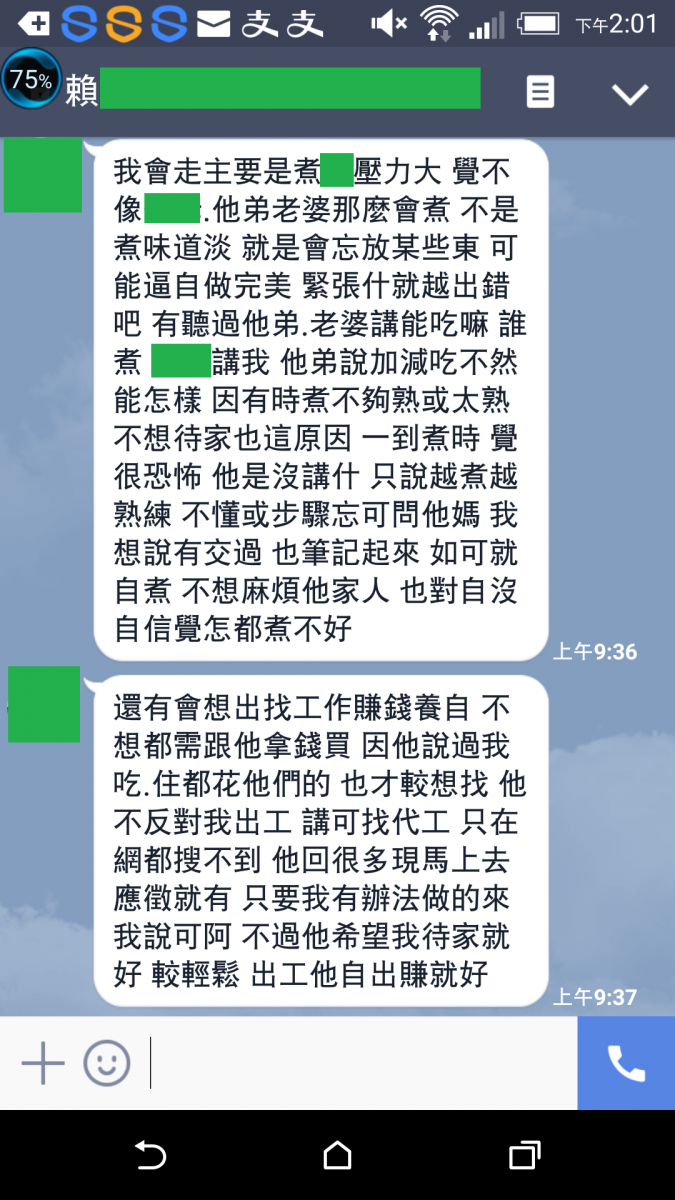Viewport: 675px width, 1200px height.
Task: Open sender's avatar beside the 9:37 message
Action: click(x=43, y=705)
